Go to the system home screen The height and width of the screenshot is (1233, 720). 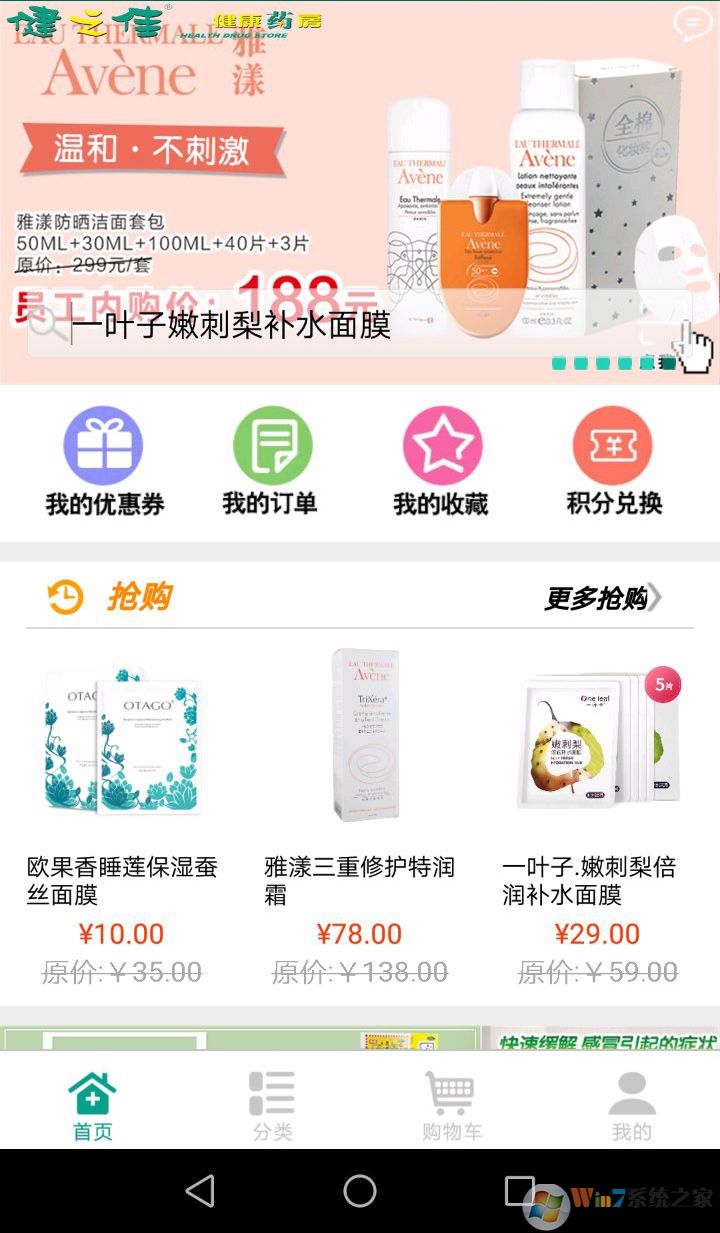click(360, 1191)
